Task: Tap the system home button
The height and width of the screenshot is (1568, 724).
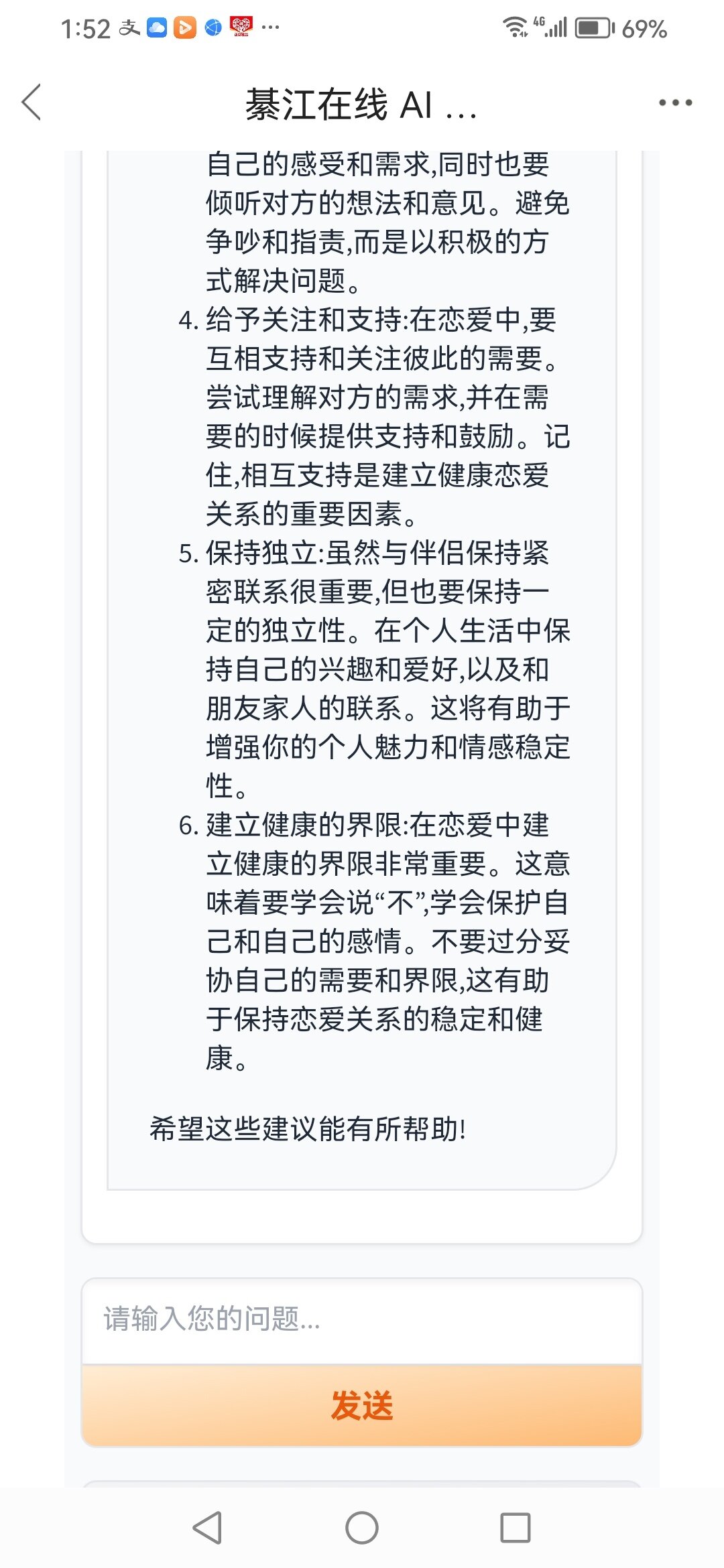Action: click(362, 1528)
